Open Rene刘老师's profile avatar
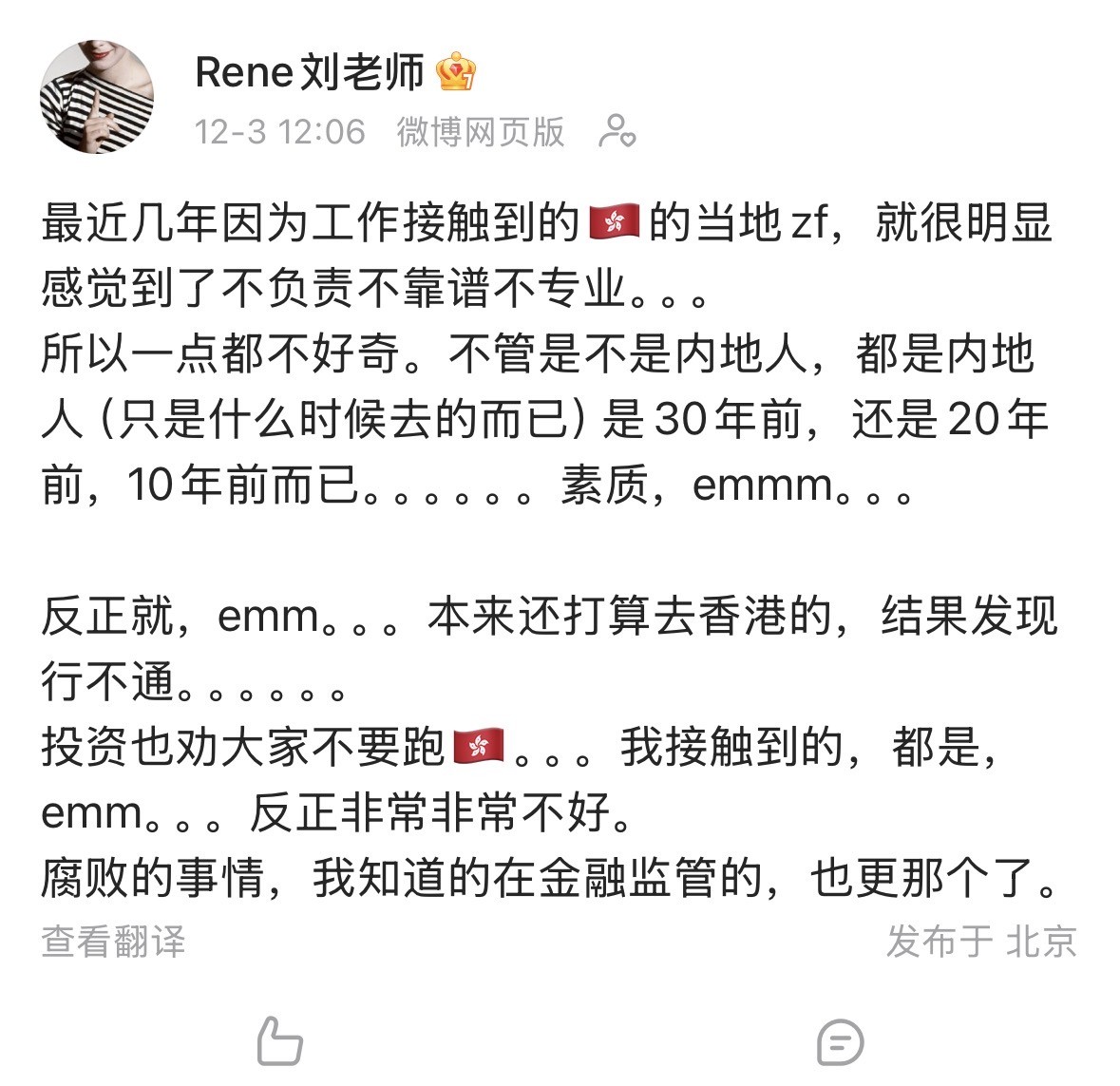Image resolution: width=1120 pixels, height=1086 pixels. (x=96, y=97)
